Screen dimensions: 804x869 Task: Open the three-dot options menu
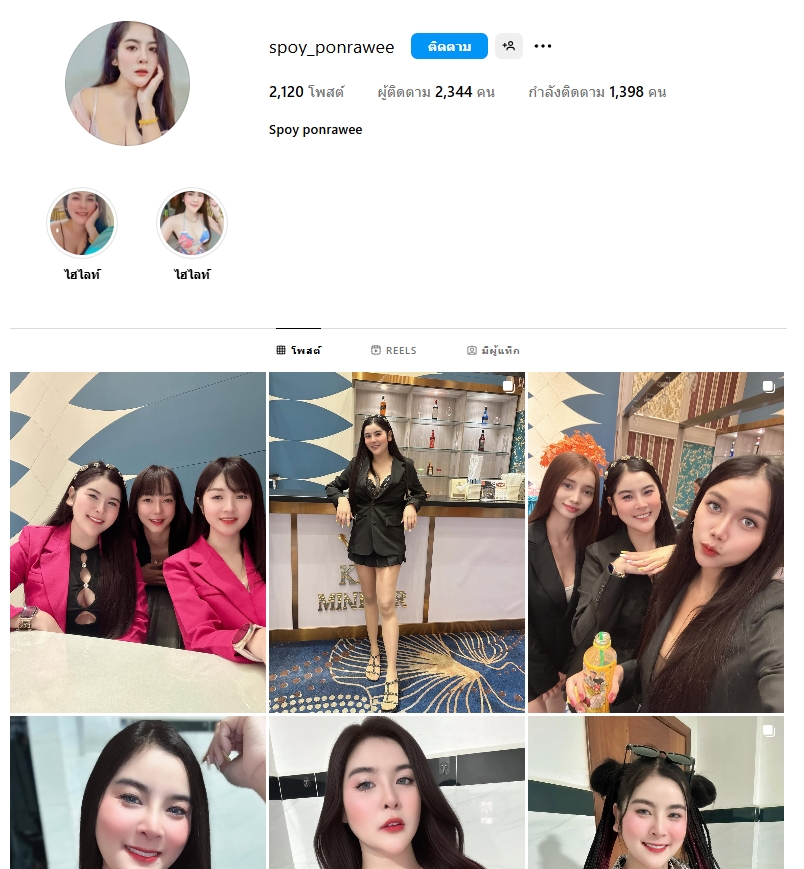pos(543,46)
